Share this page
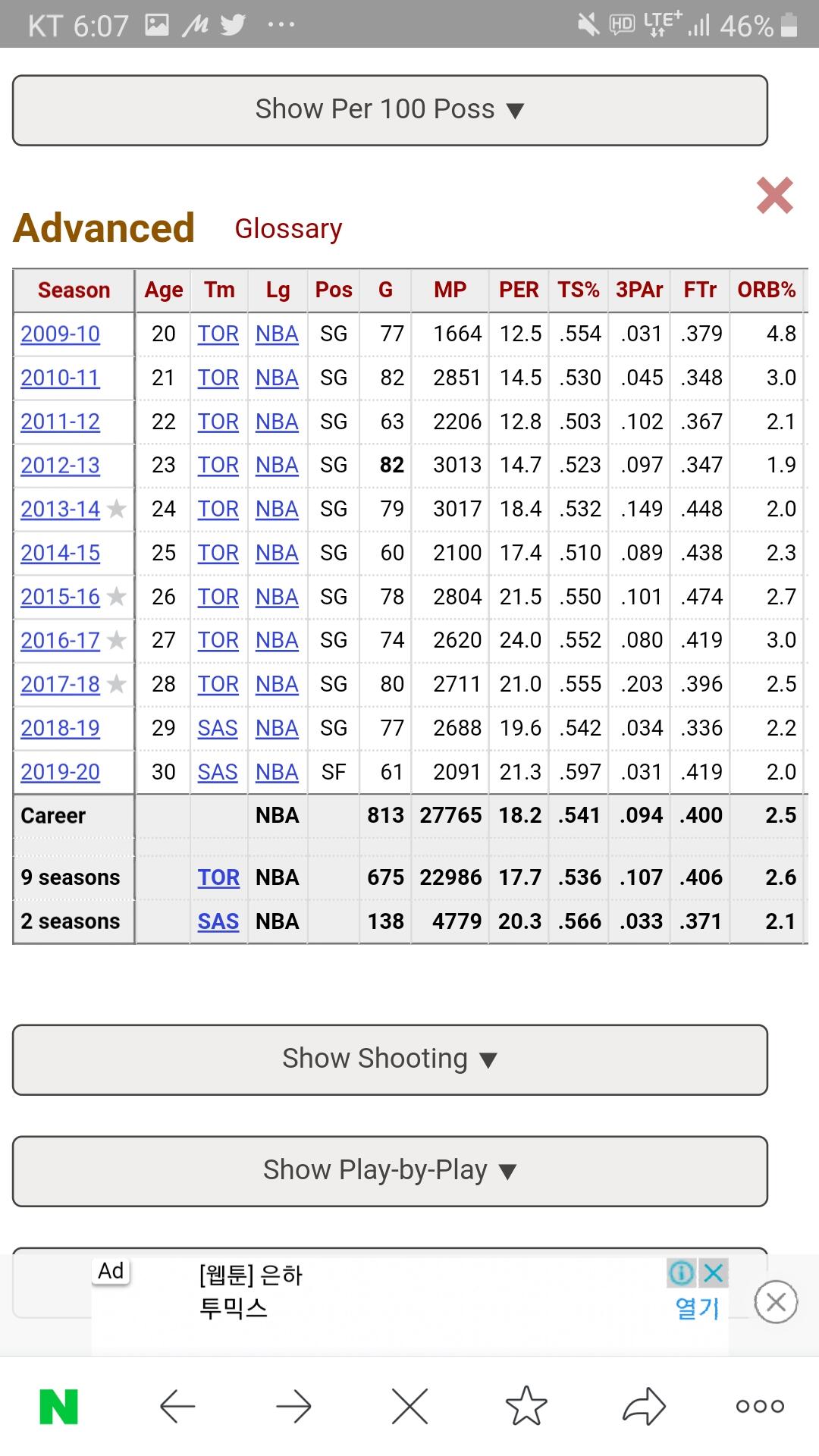The width and height of the screenshot is (819, 1456). click(643, 1407)
